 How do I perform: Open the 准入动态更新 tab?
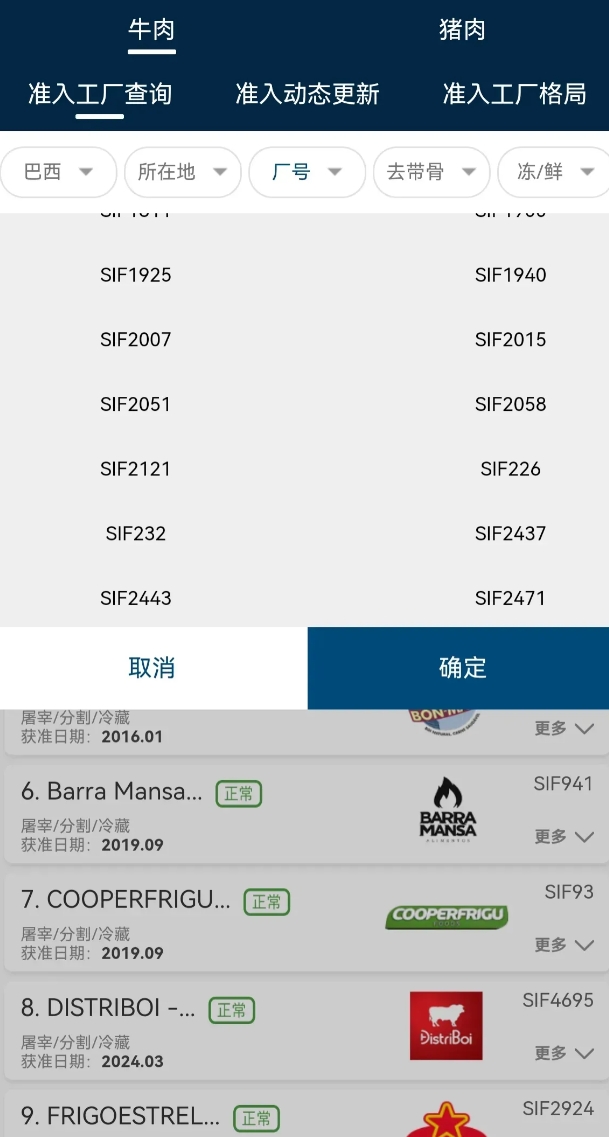pos(307,94)
